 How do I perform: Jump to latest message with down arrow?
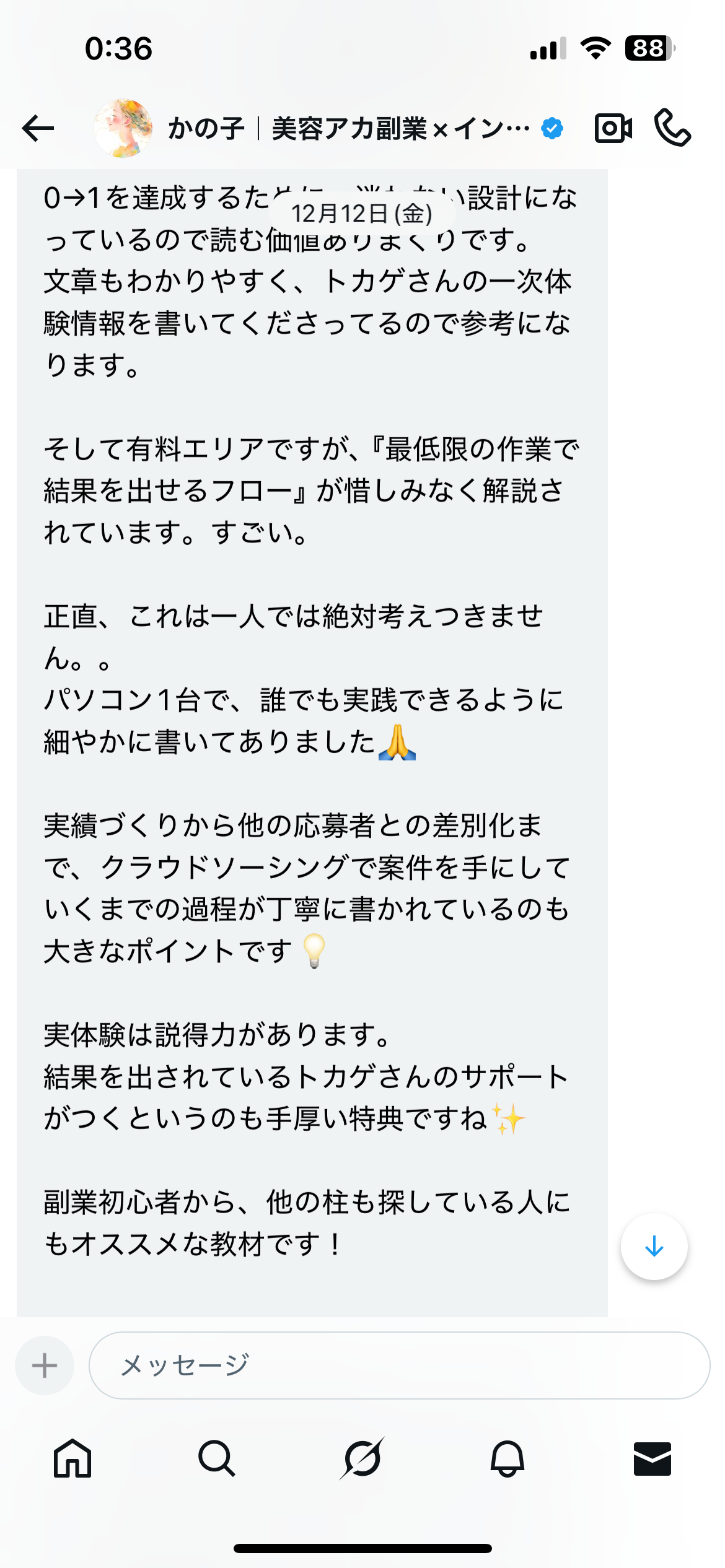pos(654,1247)
